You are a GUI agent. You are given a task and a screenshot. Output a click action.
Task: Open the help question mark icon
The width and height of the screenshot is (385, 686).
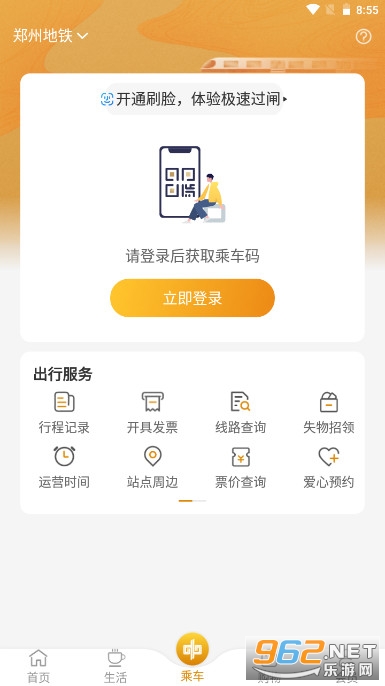(x=363, y=37)
